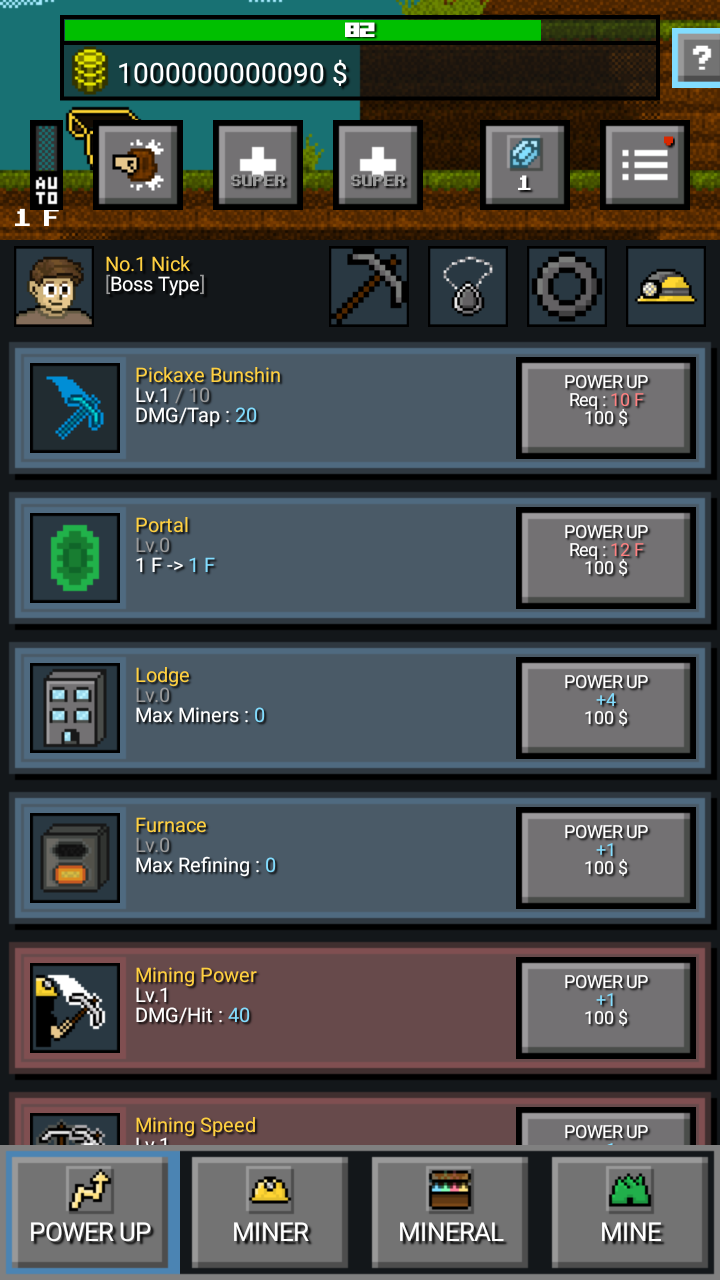
Task: Tap the gem ticket button showing 1
Action: pyautogui.click(x=525, y=165)
